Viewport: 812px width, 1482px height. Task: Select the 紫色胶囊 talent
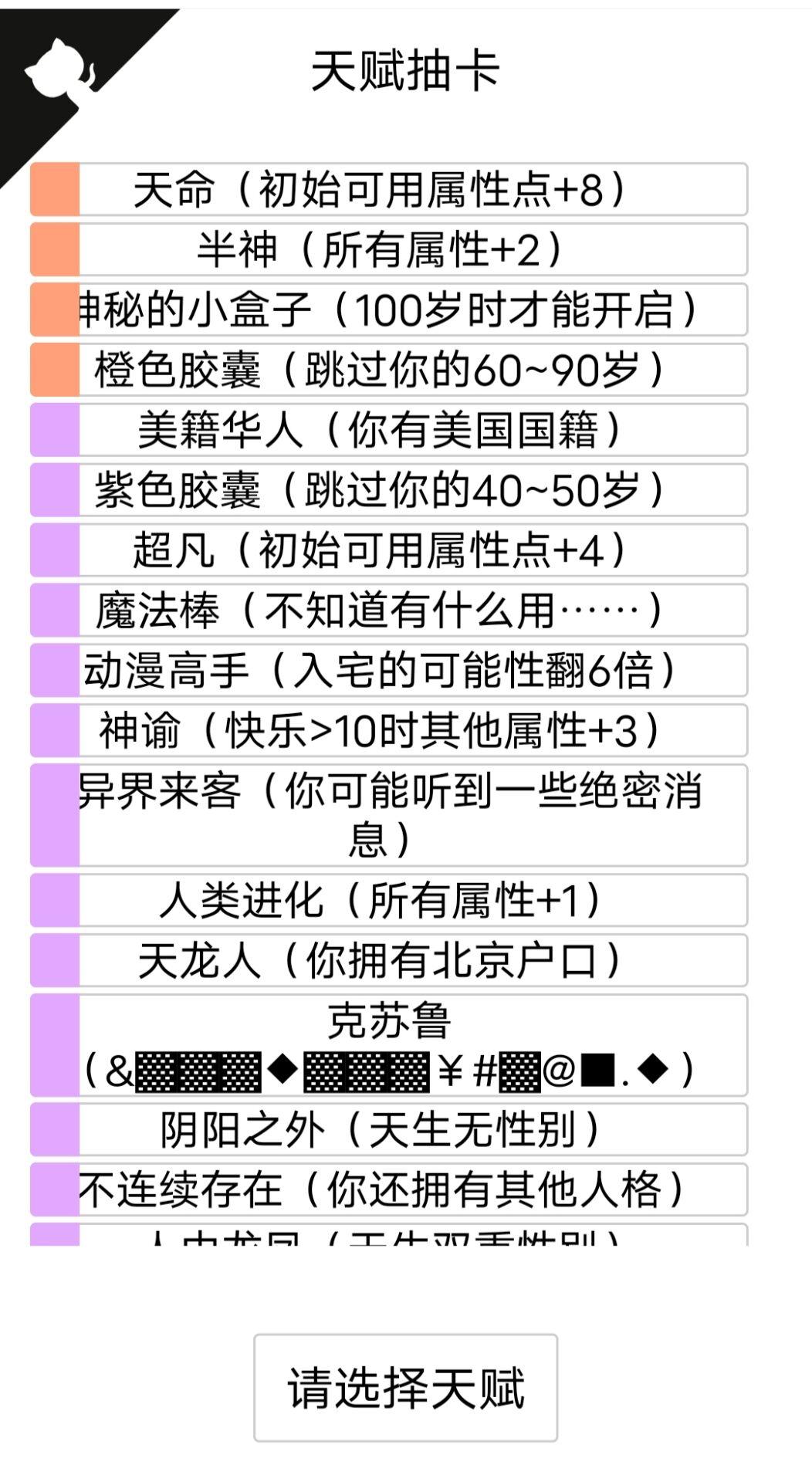389,490
